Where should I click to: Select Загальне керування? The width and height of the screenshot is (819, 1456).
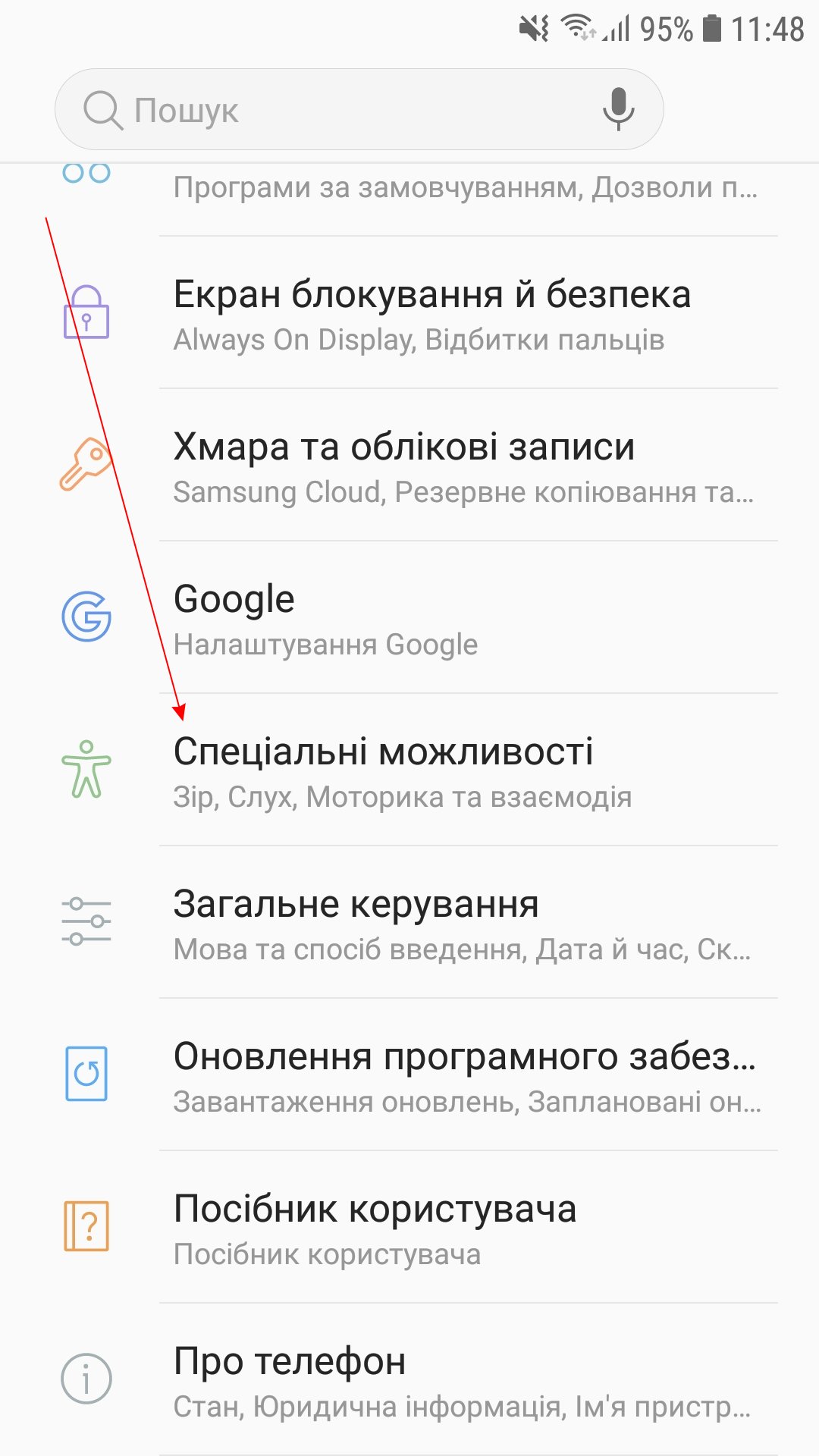tap(432, 924)
